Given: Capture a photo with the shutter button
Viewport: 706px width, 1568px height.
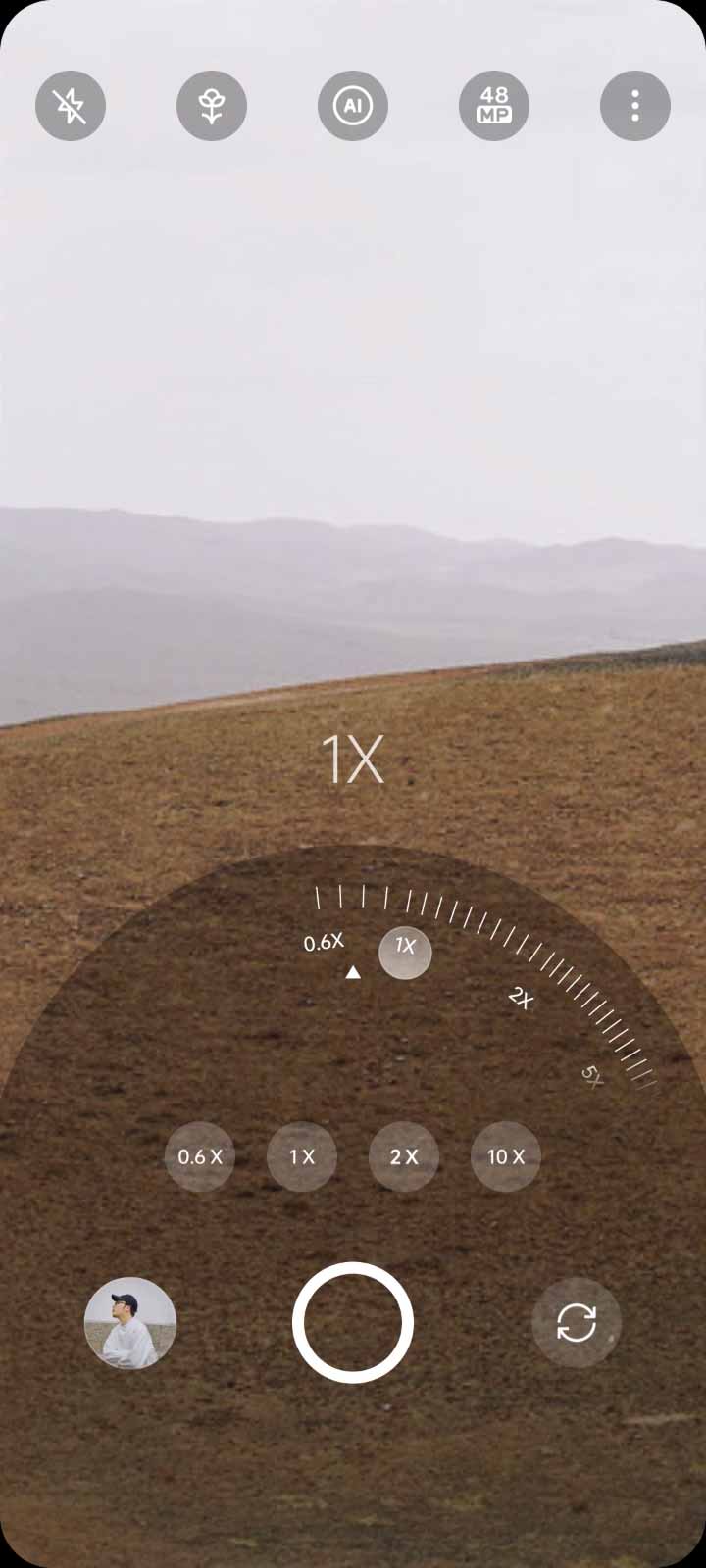Looking at the screenshot, I should coord(353,1323).
